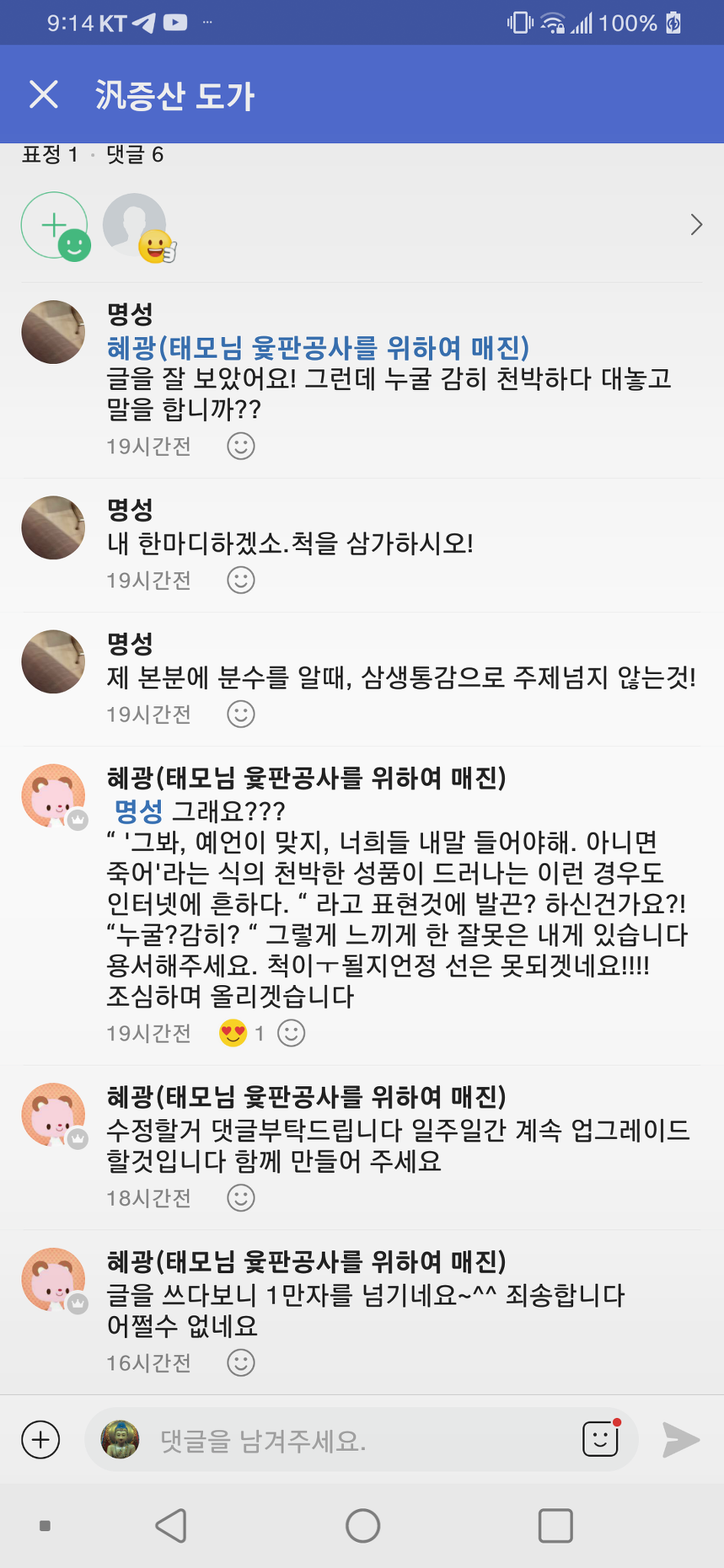Open the blue 혜광 mention link

(x=318, y=348)
